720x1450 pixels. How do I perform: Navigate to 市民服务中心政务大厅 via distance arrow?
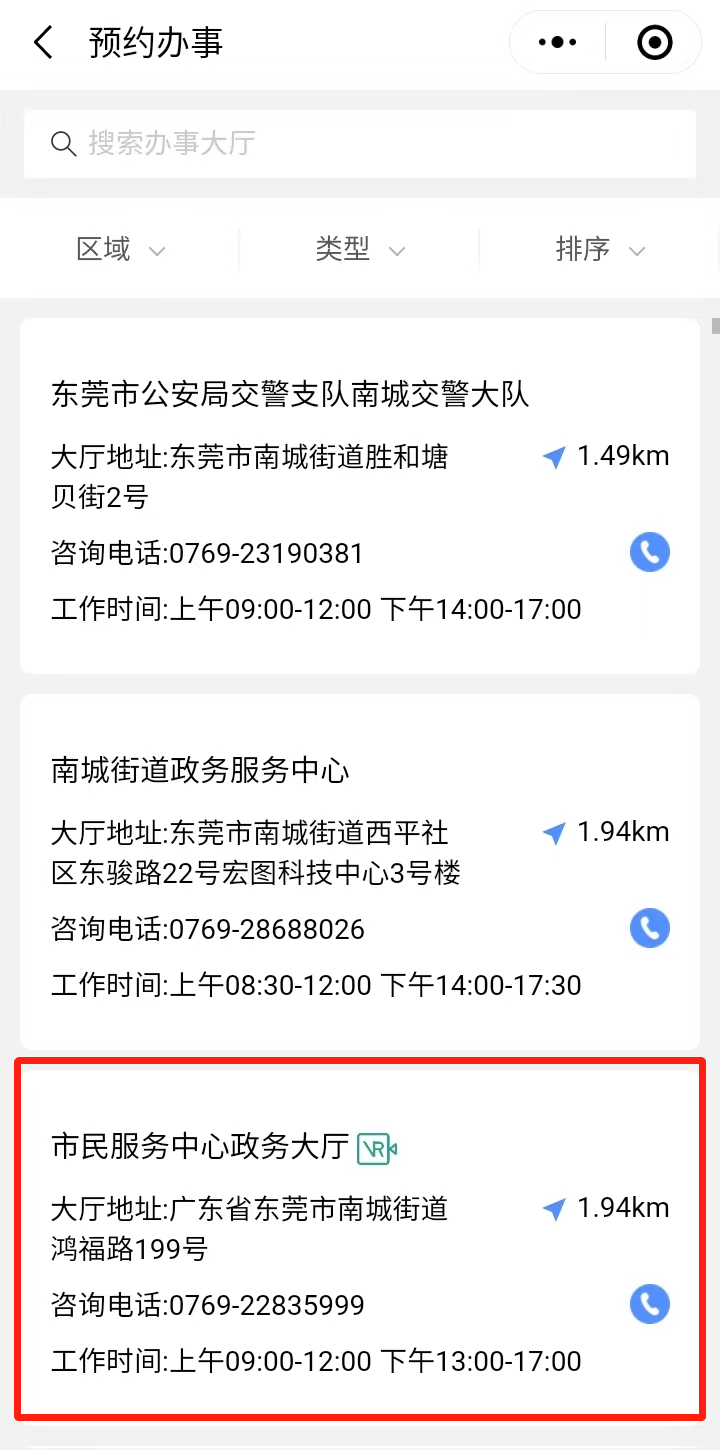coord(605,1209)
